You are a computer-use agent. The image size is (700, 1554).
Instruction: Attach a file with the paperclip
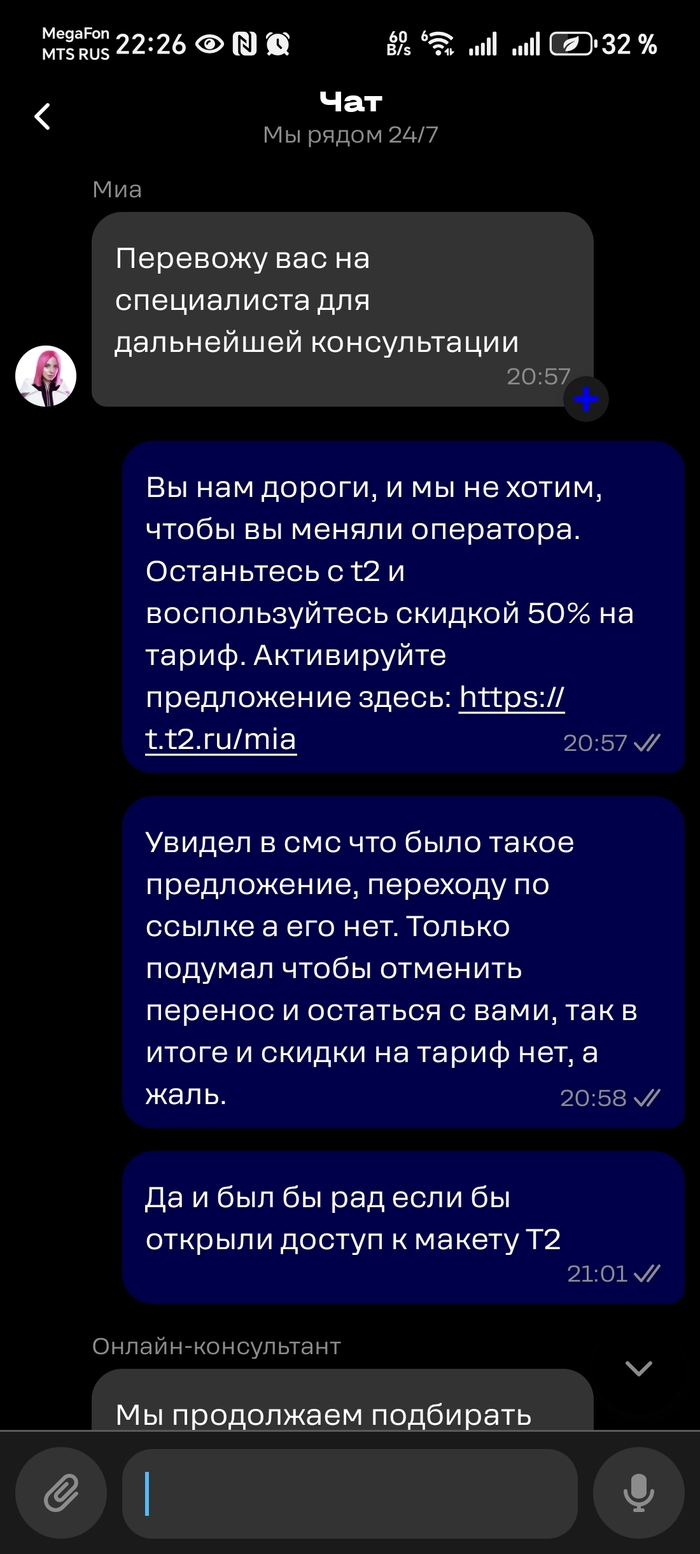click(61, 1494)
